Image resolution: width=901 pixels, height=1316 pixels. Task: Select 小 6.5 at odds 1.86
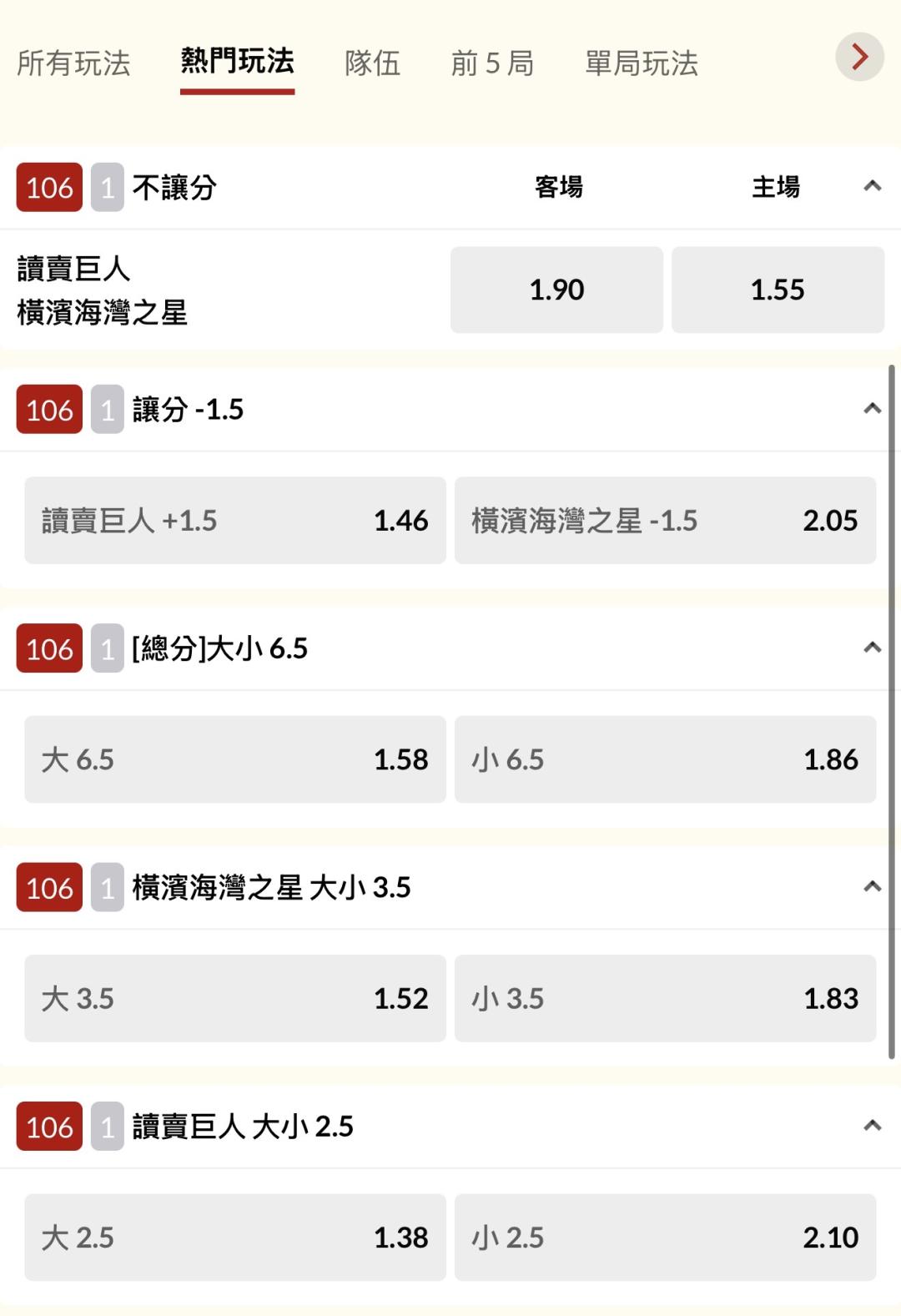pyautogui.click(x=665, y=759)
